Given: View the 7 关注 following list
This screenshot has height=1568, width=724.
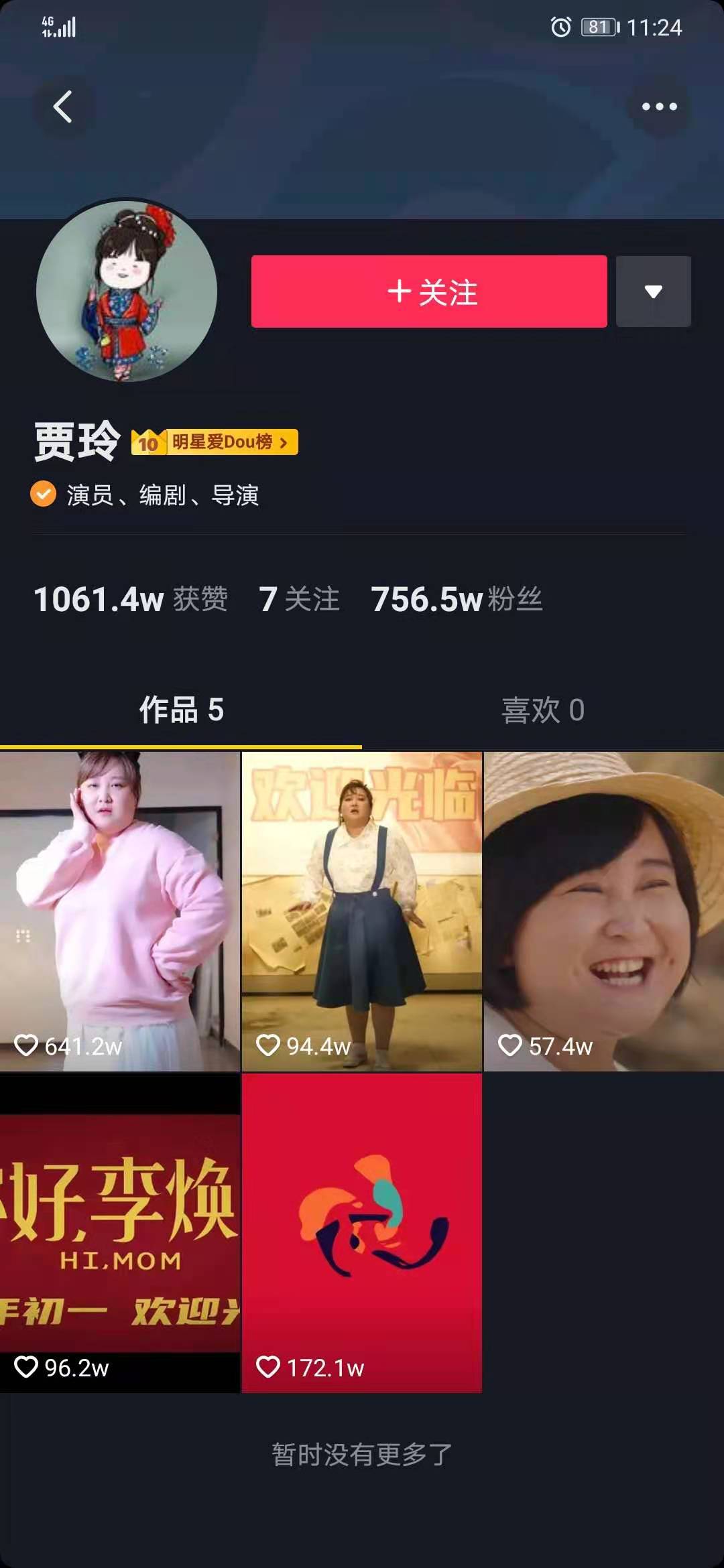Looking at the screenshot, I should [299, 599].
